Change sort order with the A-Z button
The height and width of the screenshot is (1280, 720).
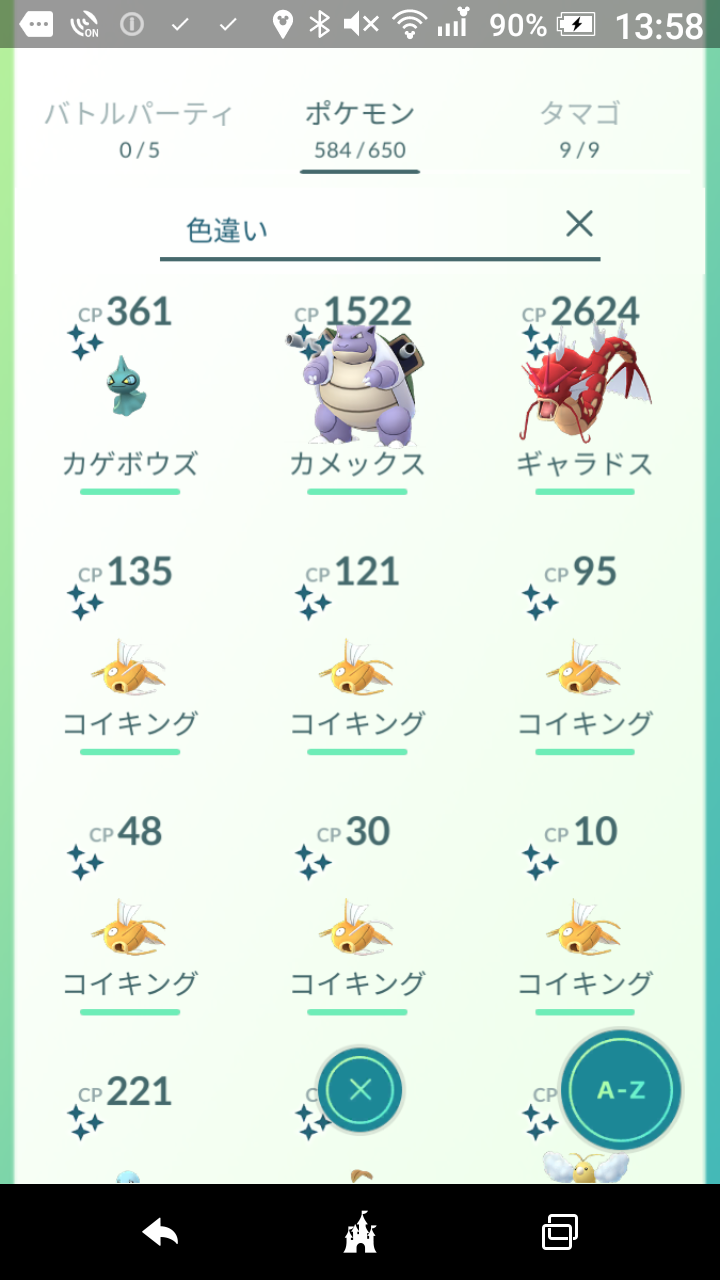tap(620, 1090)
